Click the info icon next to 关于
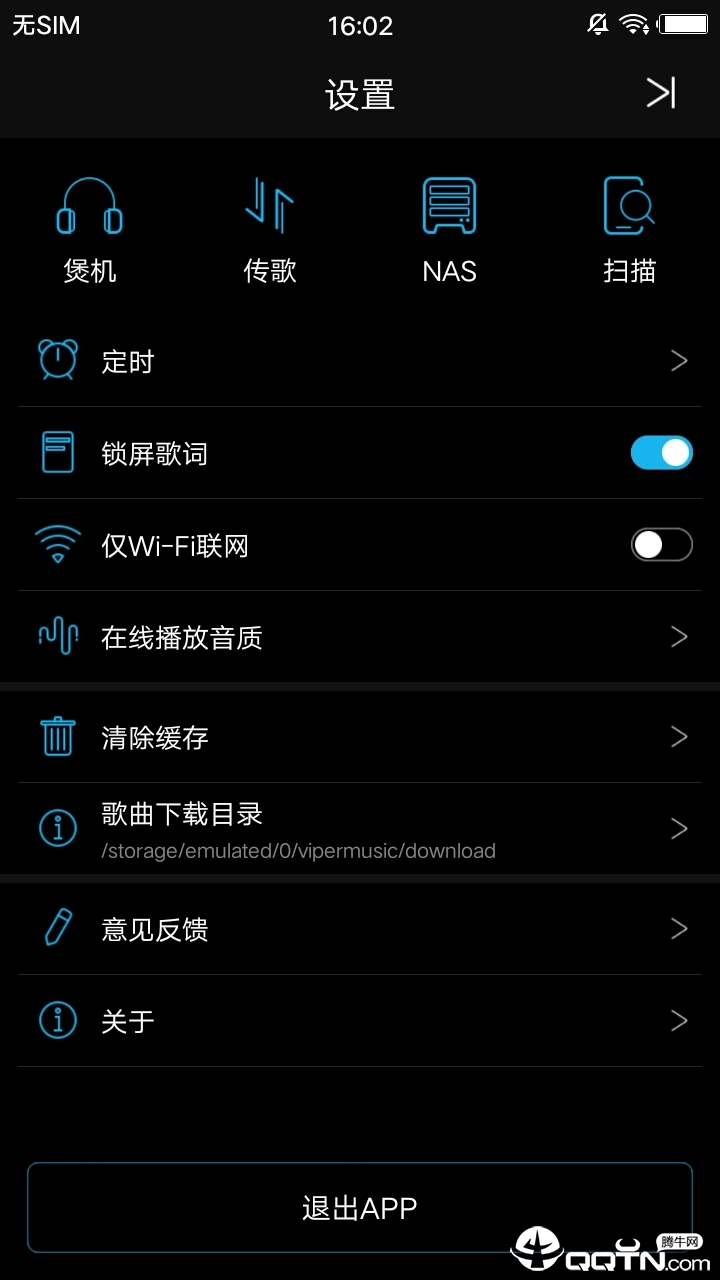Viewport: 720px width, 1280px height. pyautogui.click(x=58, y=1021)
